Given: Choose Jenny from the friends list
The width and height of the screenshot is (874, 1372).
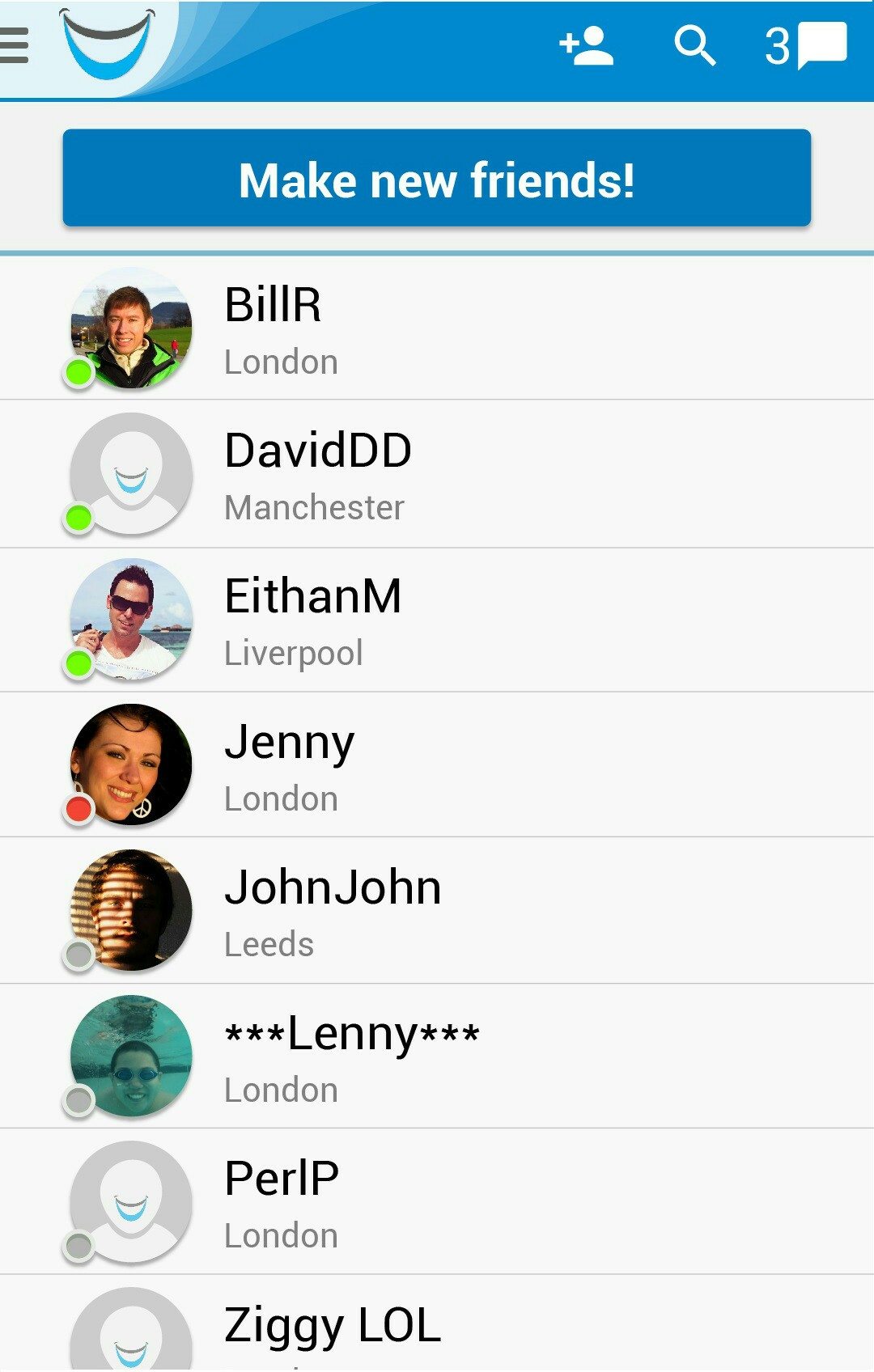Looking at the screenshot, I should pyautogui.click(x=437, y=766).
